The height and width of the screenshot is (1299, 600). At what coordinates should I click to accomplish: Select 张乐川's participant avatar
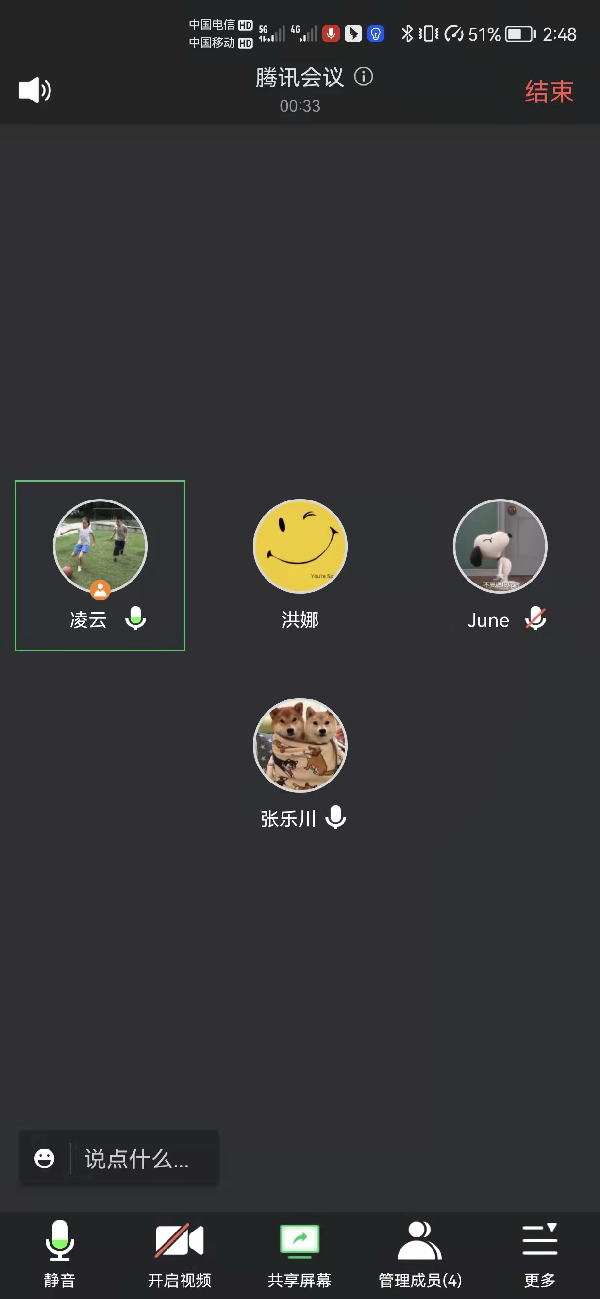pyautogui.click(x=300, y=745)
